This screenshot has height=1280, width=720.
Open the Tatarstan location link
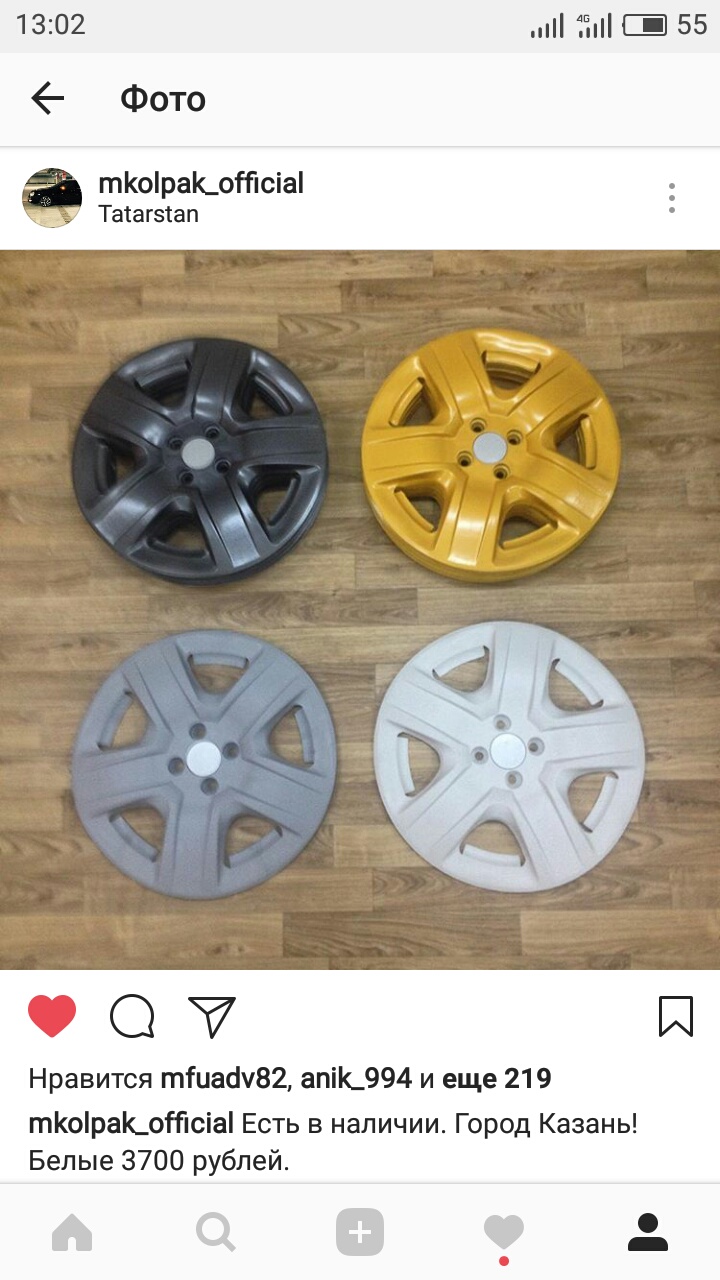click(x=148, y=214)
